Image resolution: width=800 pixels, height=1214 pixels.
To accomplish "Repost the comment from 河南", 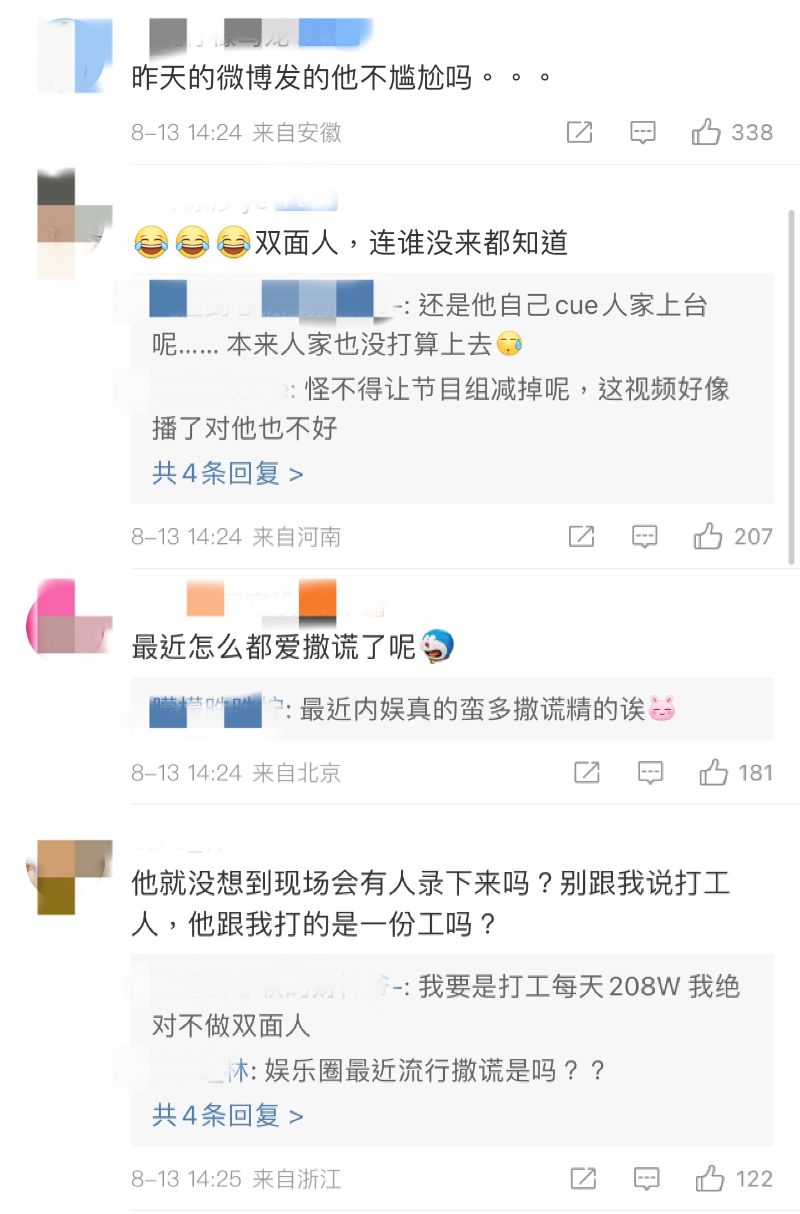I will 581,537.
